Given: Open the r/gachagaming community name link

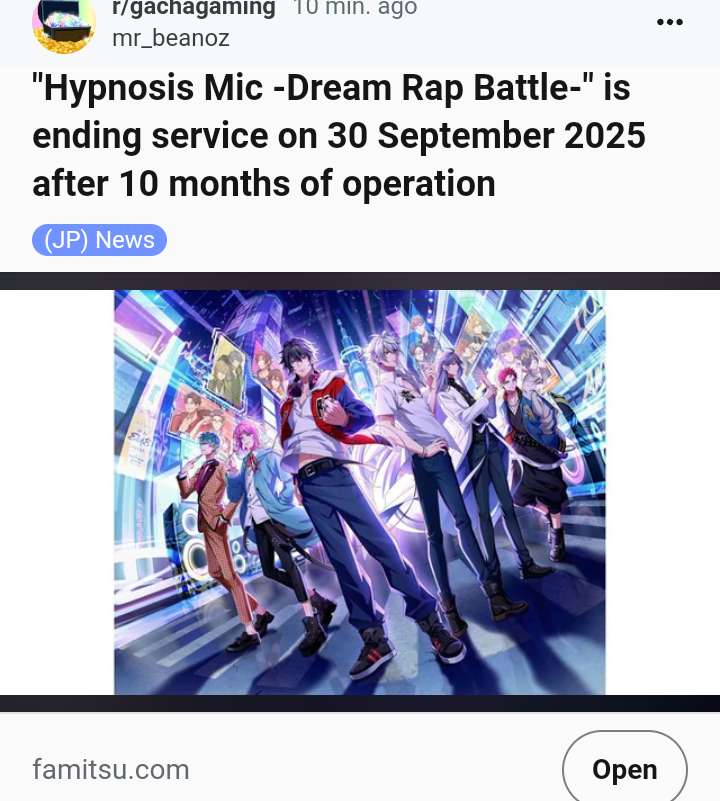Looking at the screenshot, I should click(193, 8).
